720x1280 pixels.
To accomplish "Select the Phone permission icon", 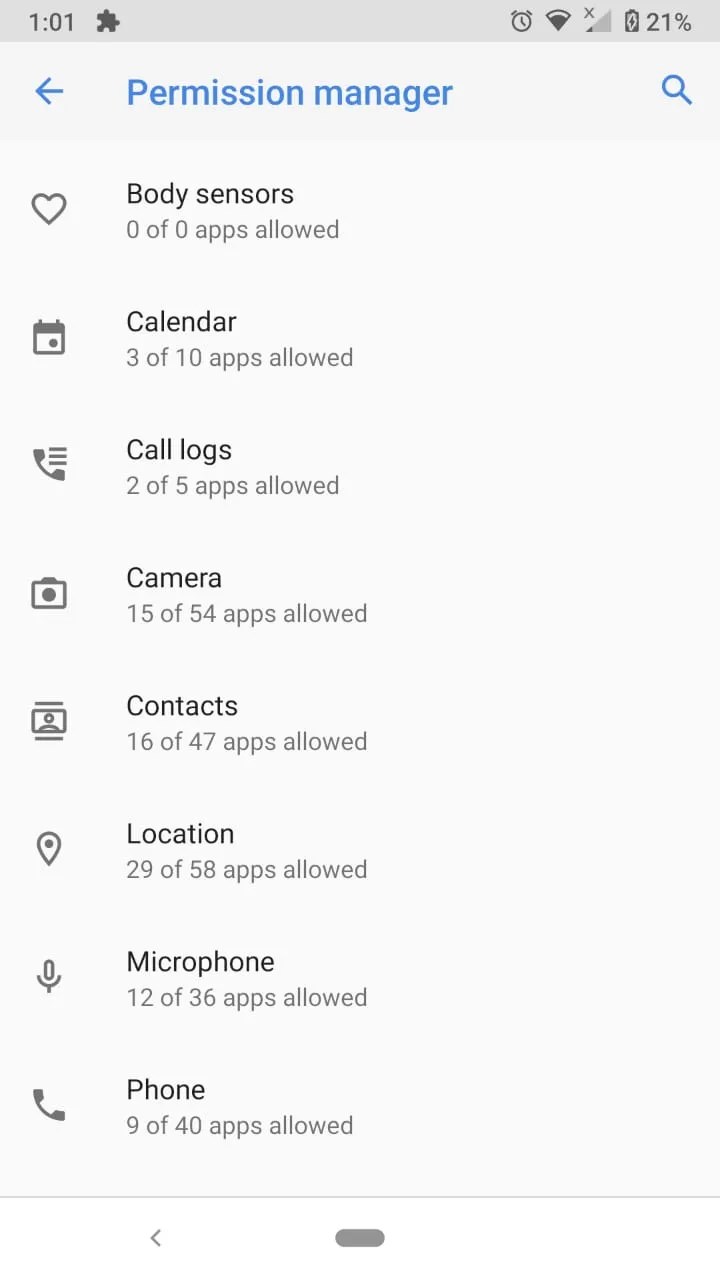I will coord(49,1105).
